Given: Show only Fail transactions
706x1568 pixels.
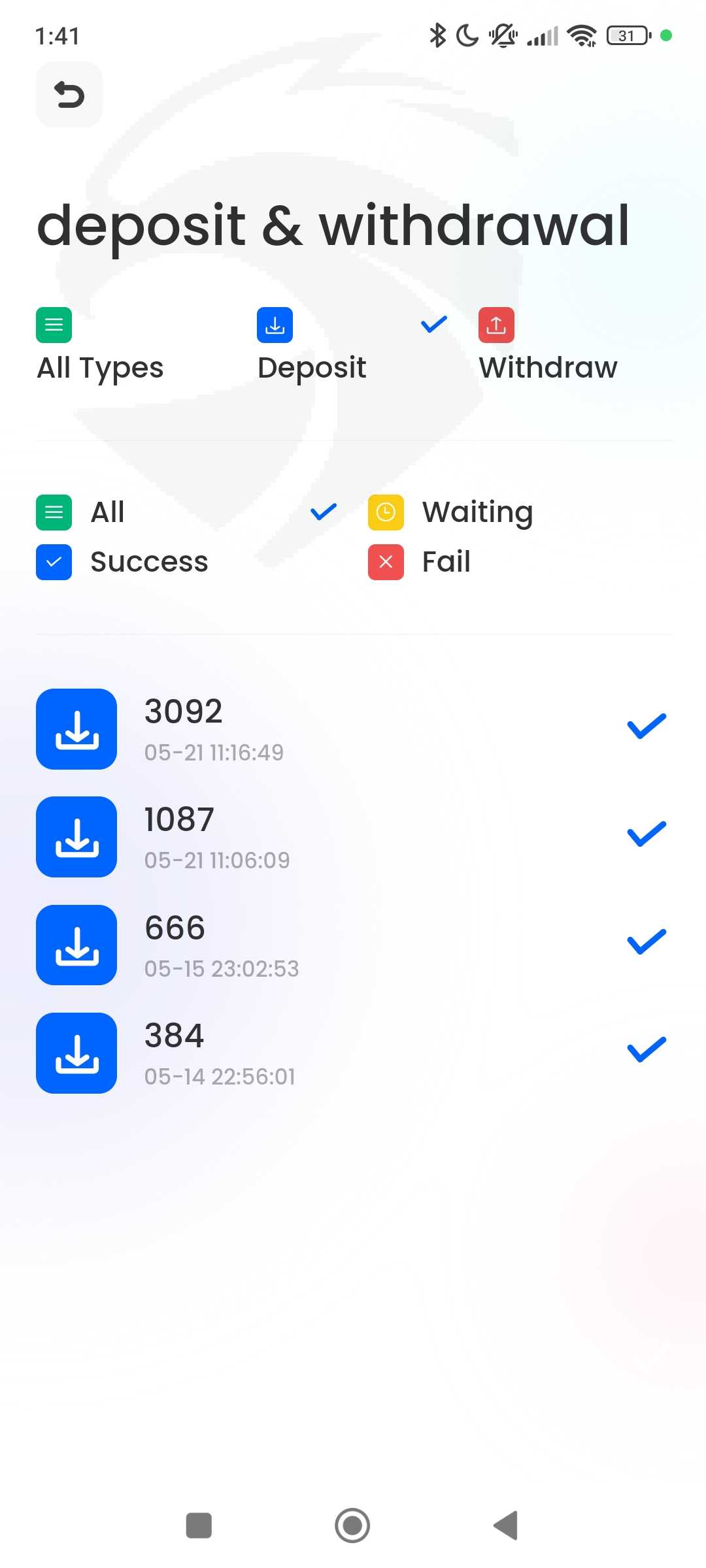Looking at the screenshot, I should [x=420, y=562].
